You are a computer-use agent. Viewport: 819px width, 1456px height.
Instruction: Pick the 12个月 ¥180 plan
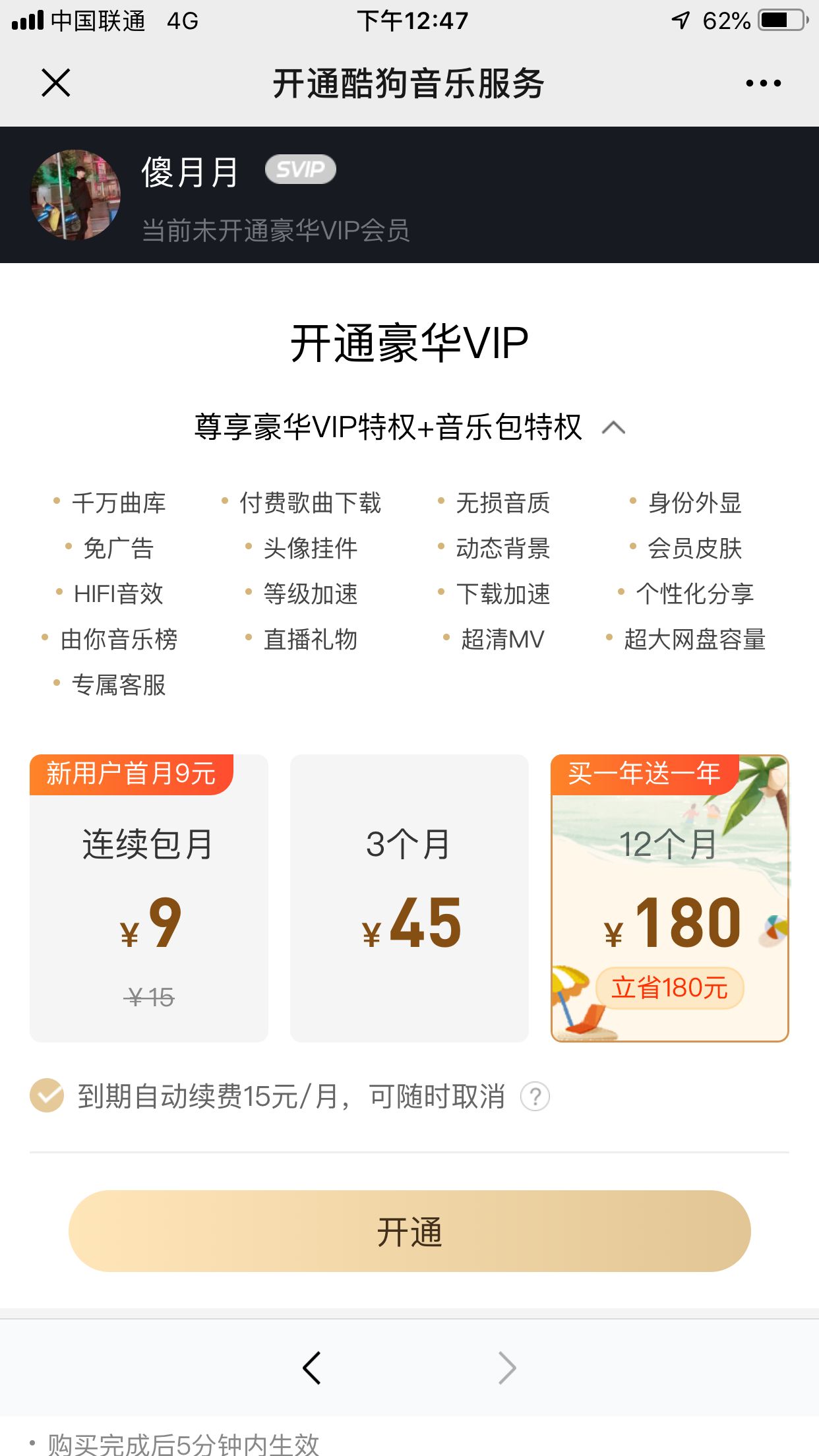click(x=669, y=898)
